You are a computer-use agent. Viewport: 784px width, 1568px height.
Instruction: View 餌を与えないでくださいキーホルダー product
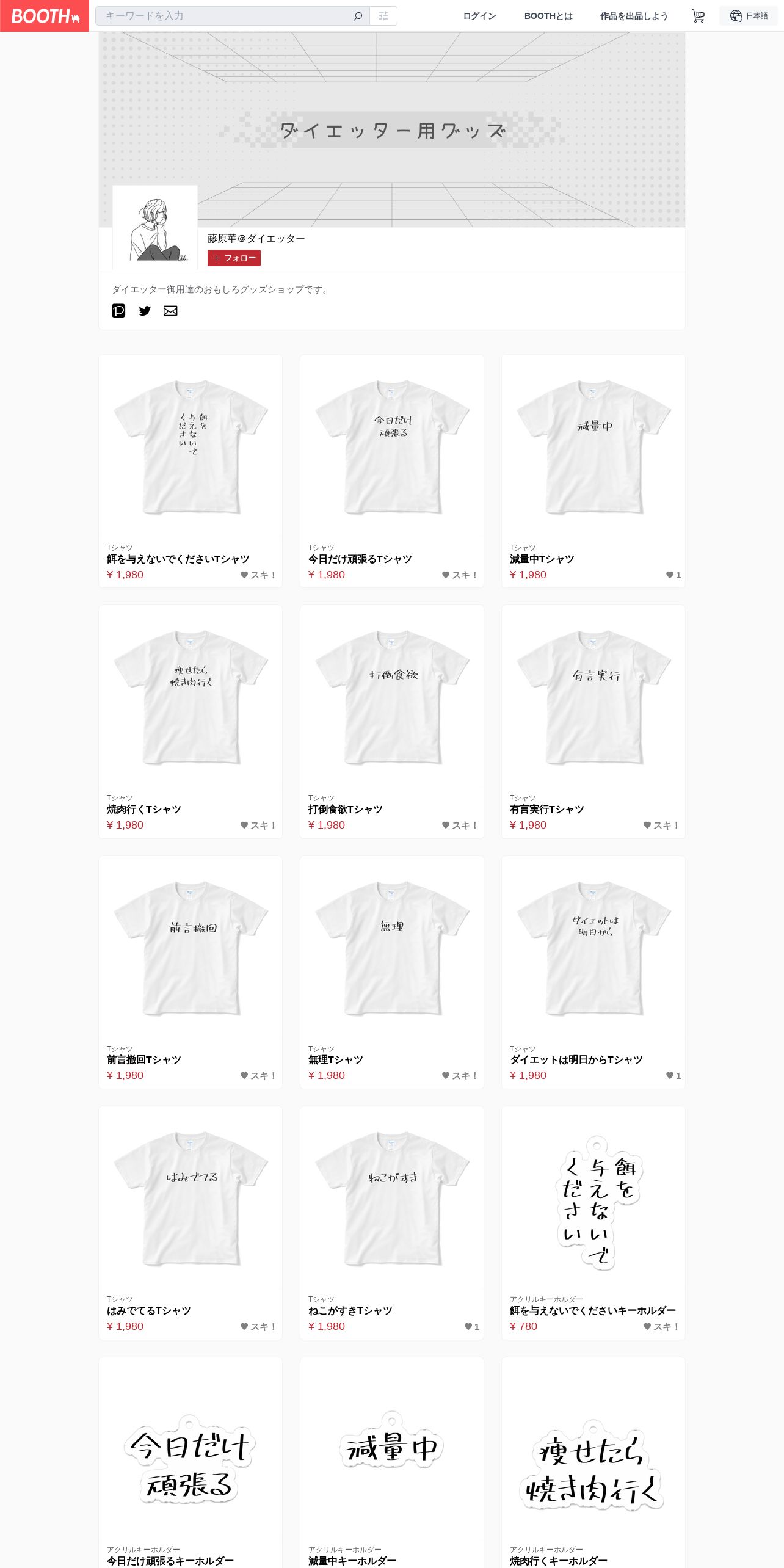pos(593,1310)
